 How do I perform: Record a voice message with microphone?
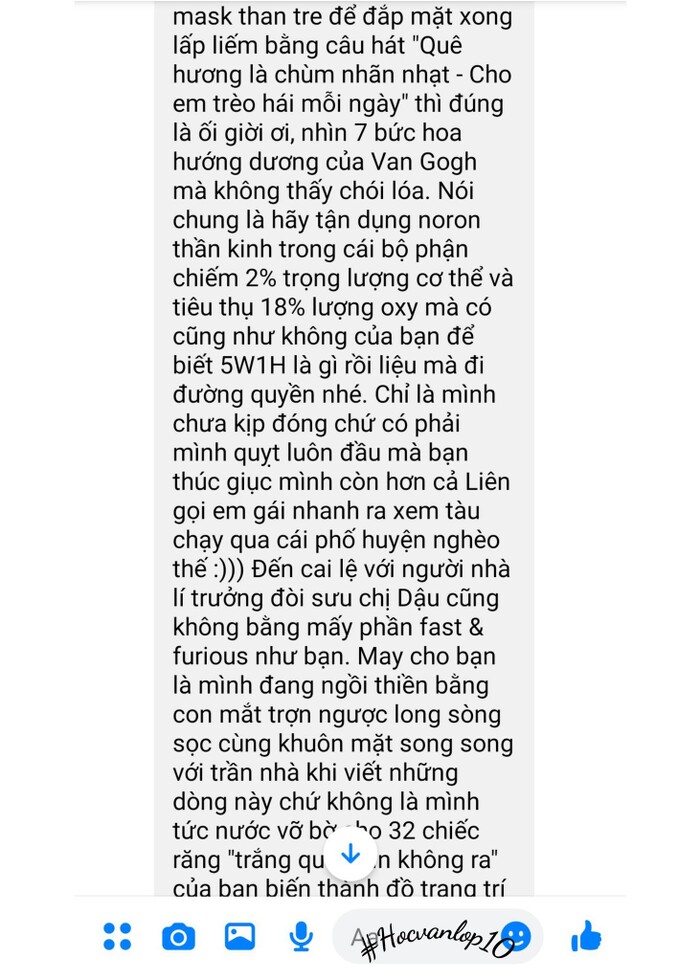(299, 937)
